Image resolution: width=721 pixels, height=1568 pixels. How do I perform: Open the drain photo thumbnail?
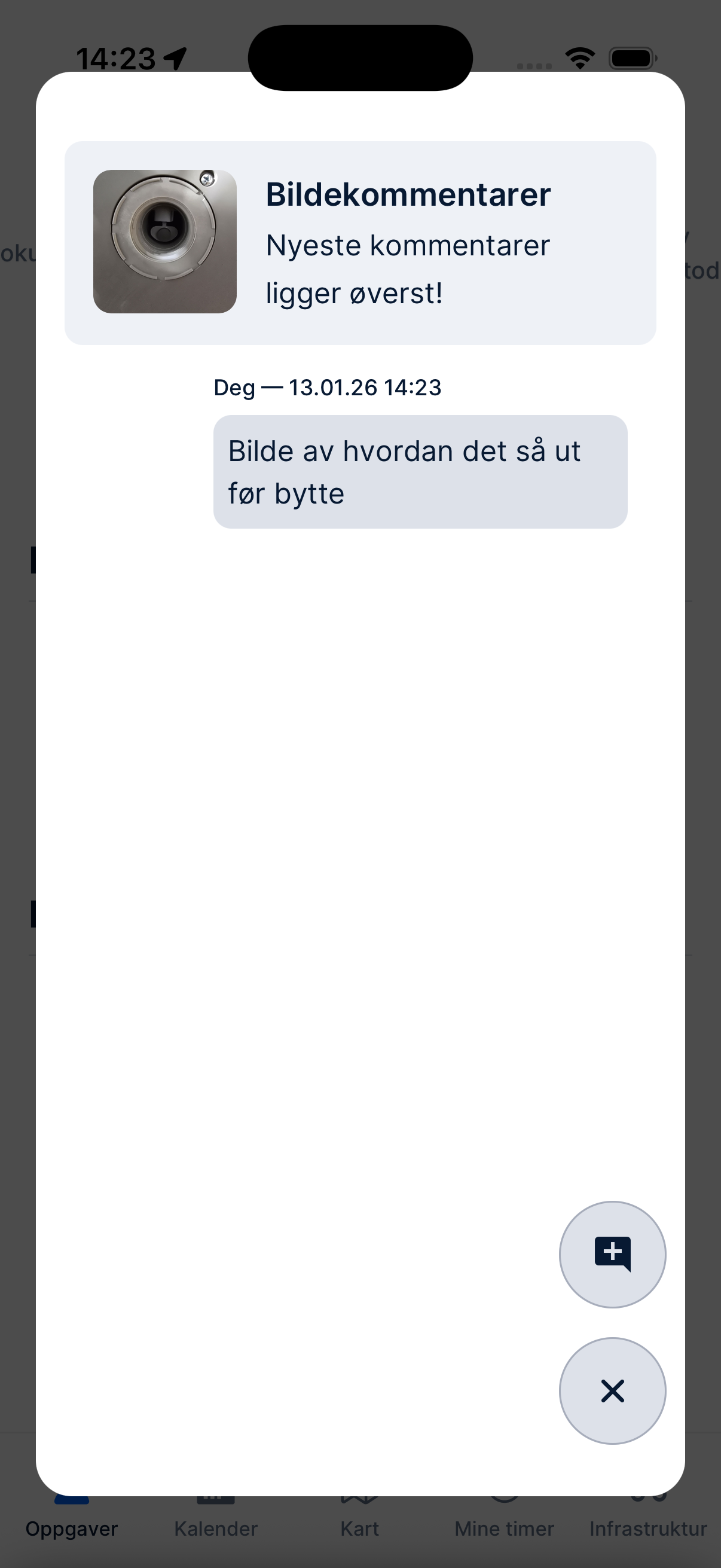pos(165,241)
